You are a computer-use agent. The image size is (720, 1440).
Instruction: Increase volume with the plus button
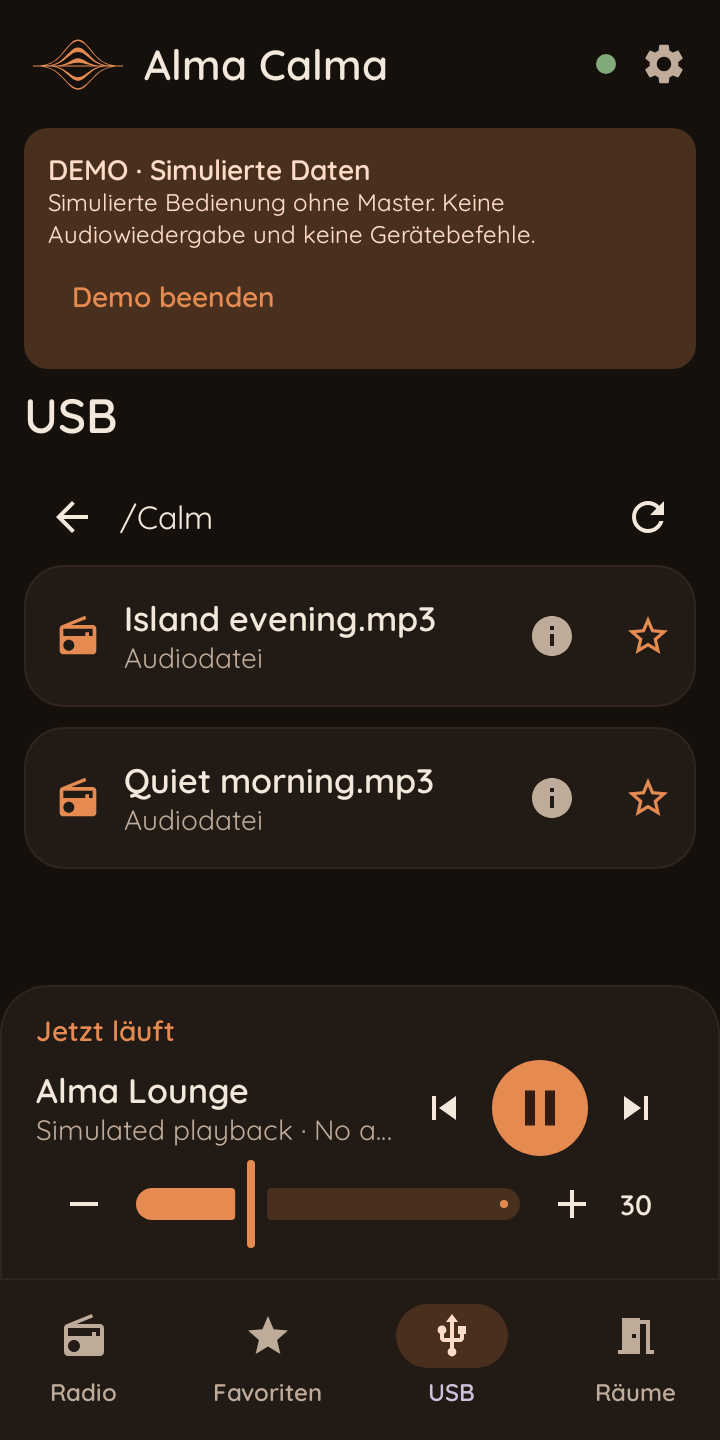[x=572, y=1204]
